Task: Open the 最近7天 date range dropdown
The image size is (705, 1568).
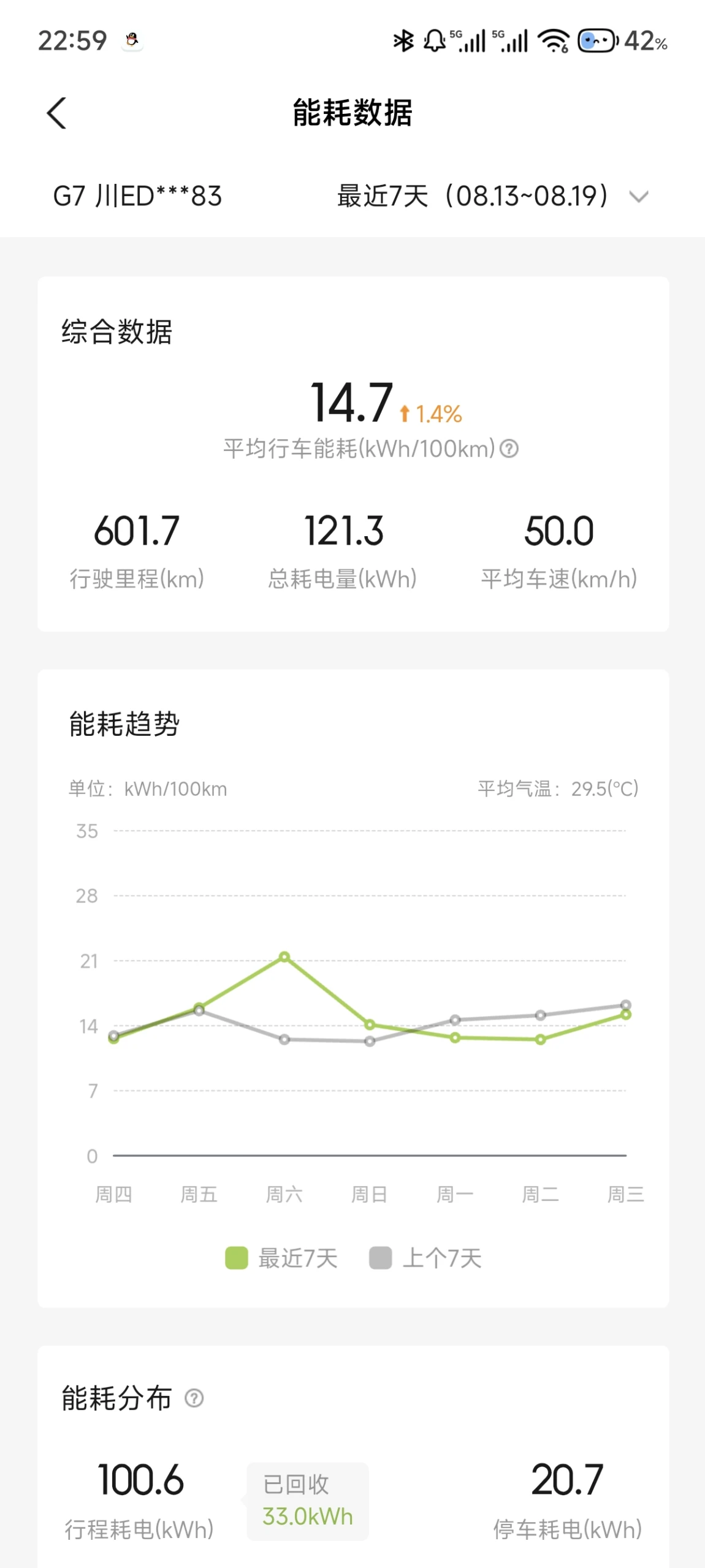Action: tap(492, 196)
